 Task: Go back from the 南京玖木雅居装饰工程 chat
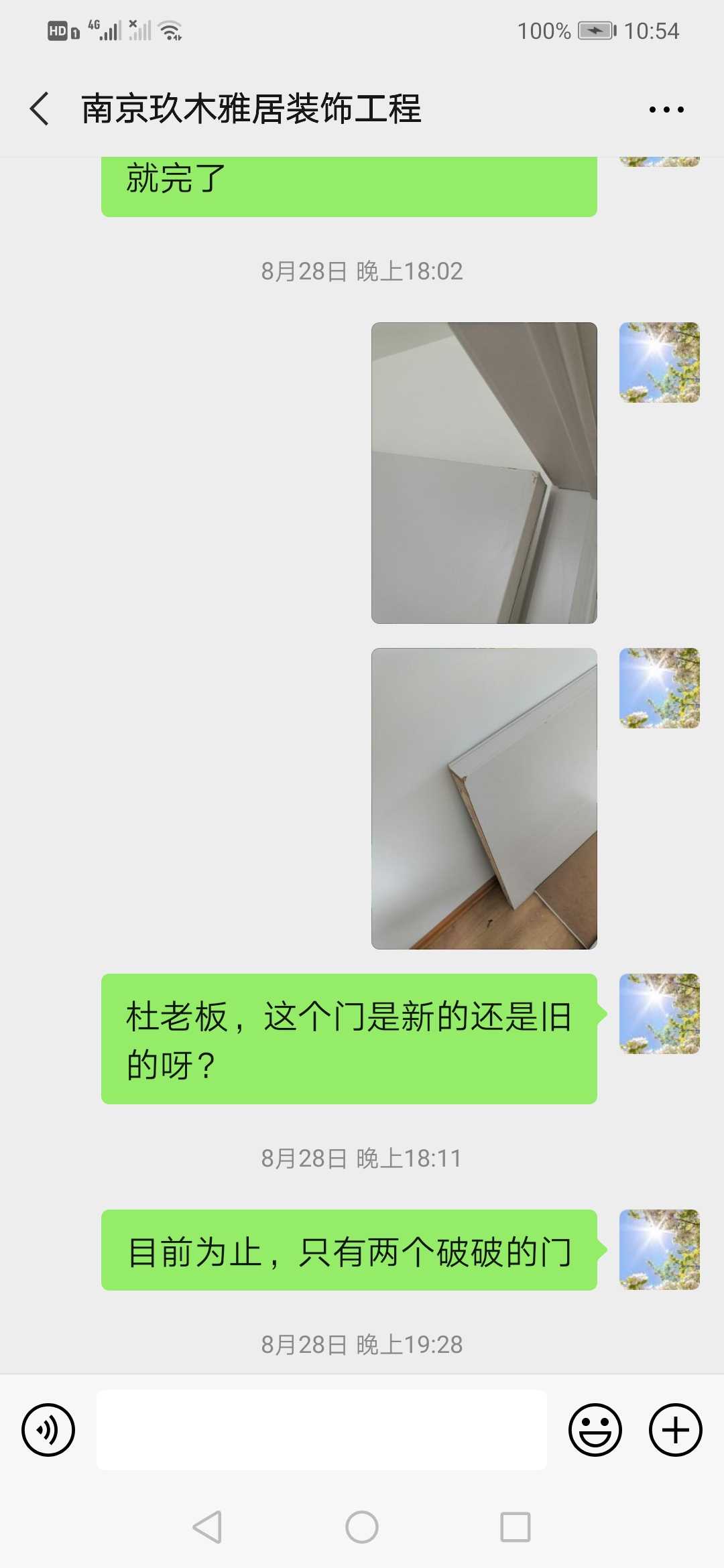point(40,109)
